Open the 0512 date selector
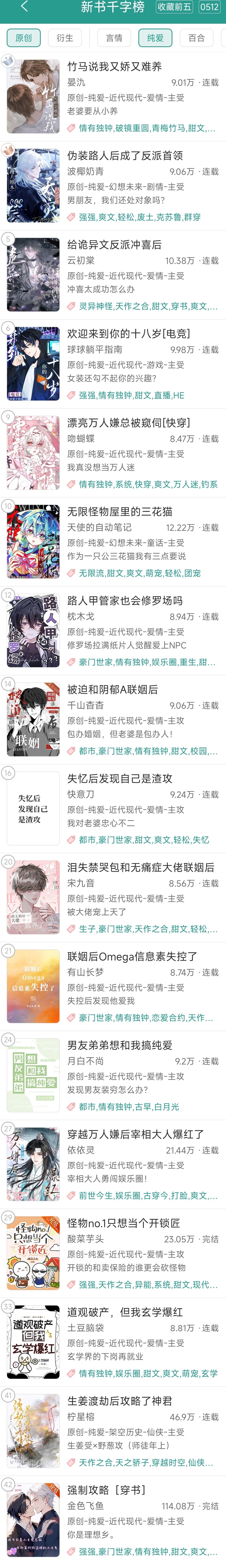Image resolution: width=226 pixels, height=1568 pixels. [x=209, y=7]
